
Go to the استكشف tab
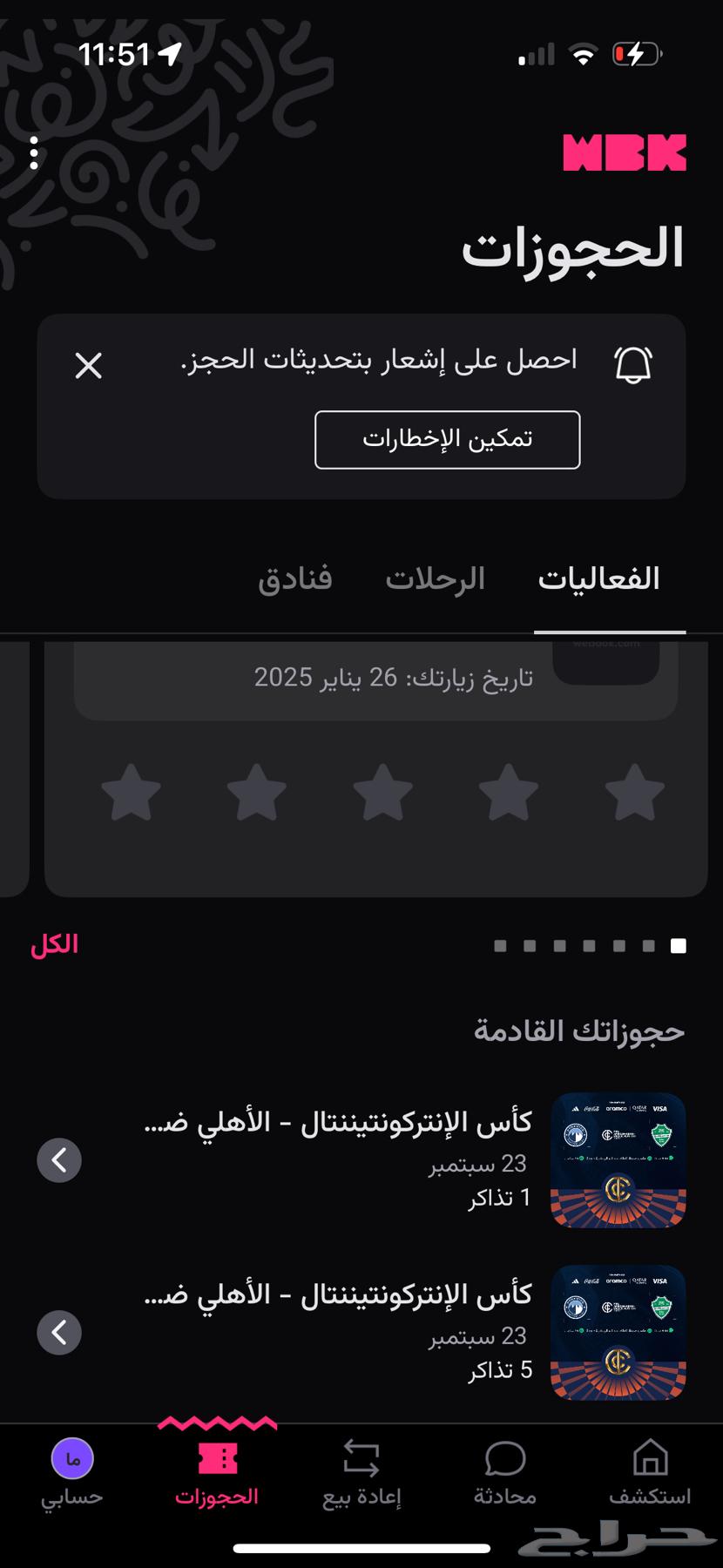point(650,1474)
